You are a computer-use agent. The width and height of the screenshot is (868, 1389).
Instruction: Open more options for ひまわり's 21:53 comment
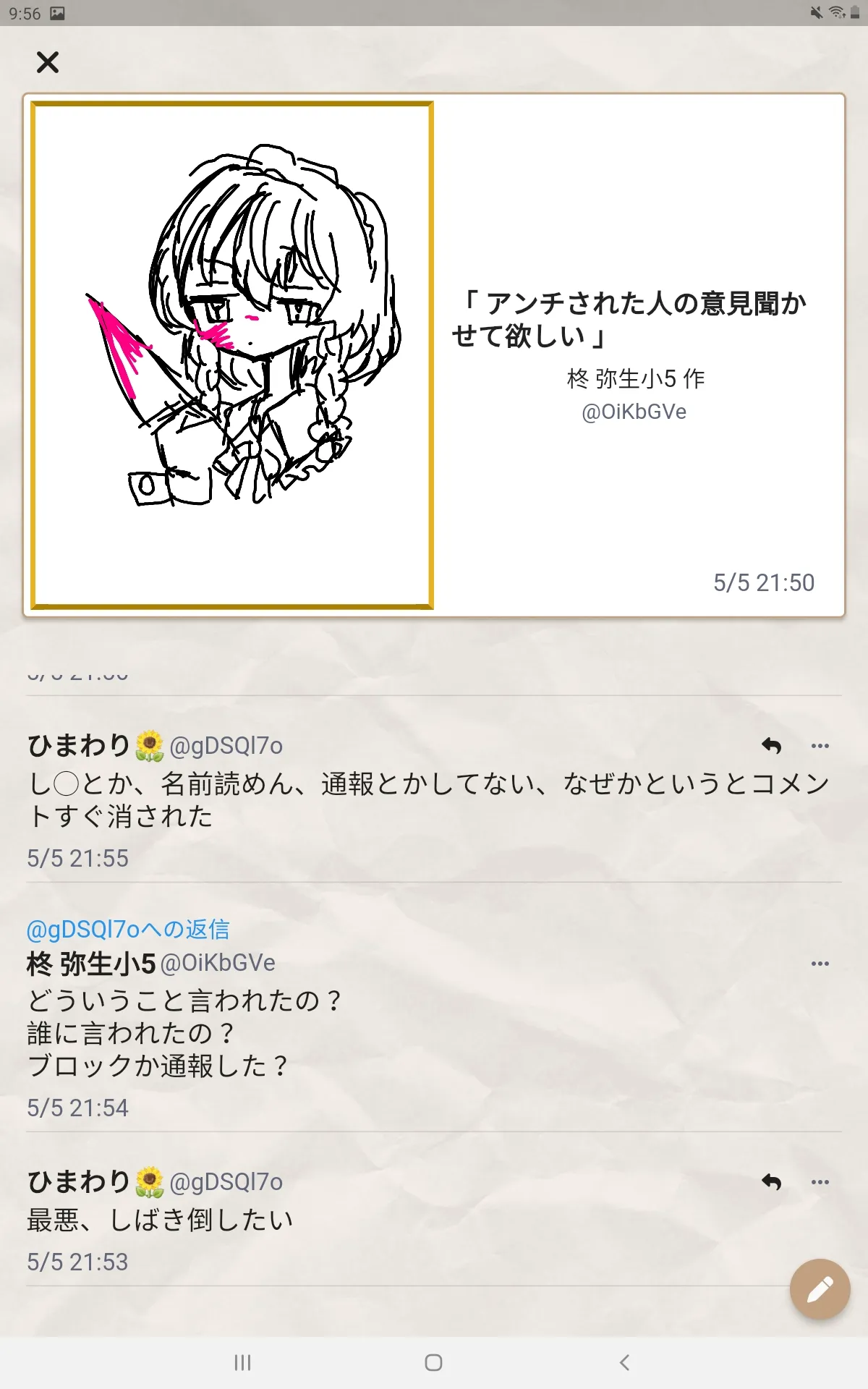820,1182
